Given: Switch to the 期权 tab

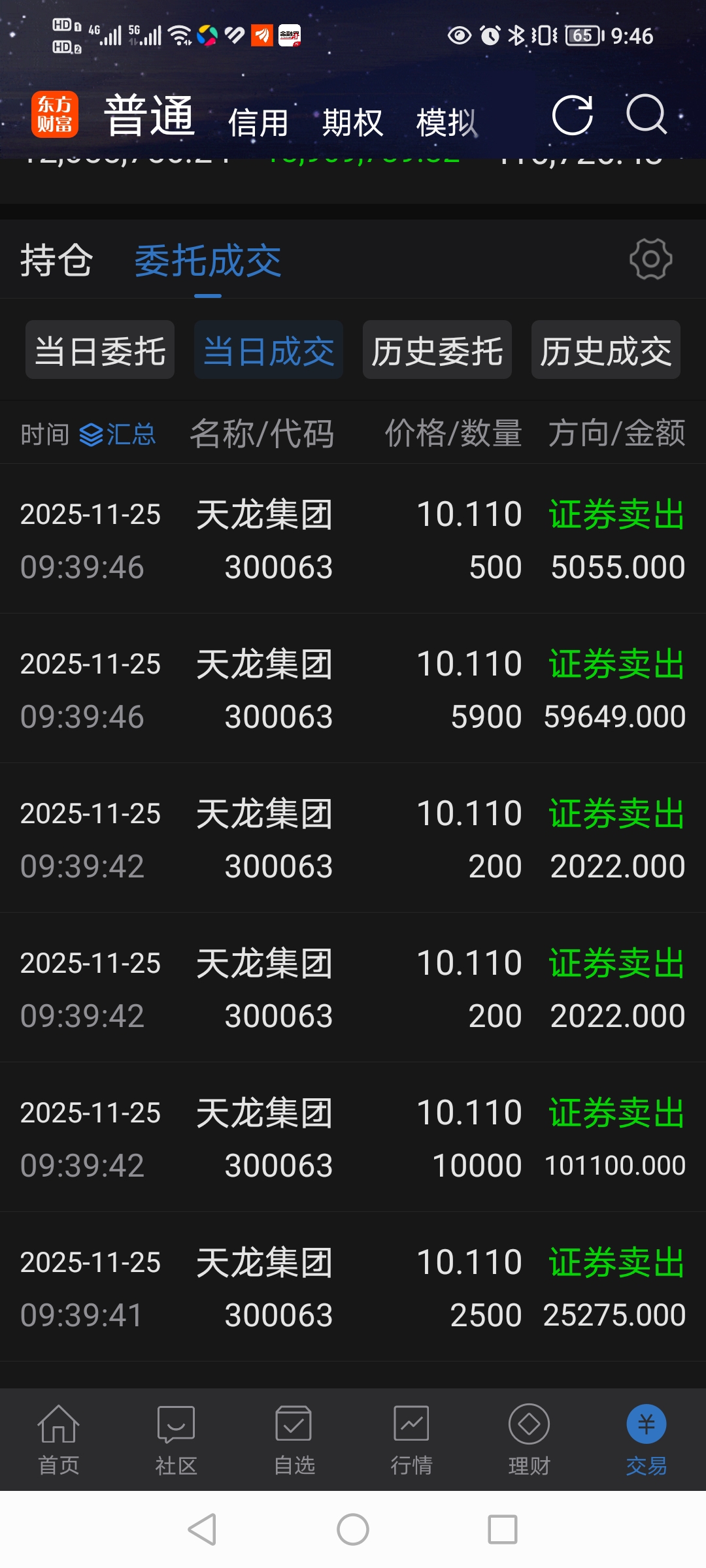Looking at the screenshot, I should pos(352,123).
